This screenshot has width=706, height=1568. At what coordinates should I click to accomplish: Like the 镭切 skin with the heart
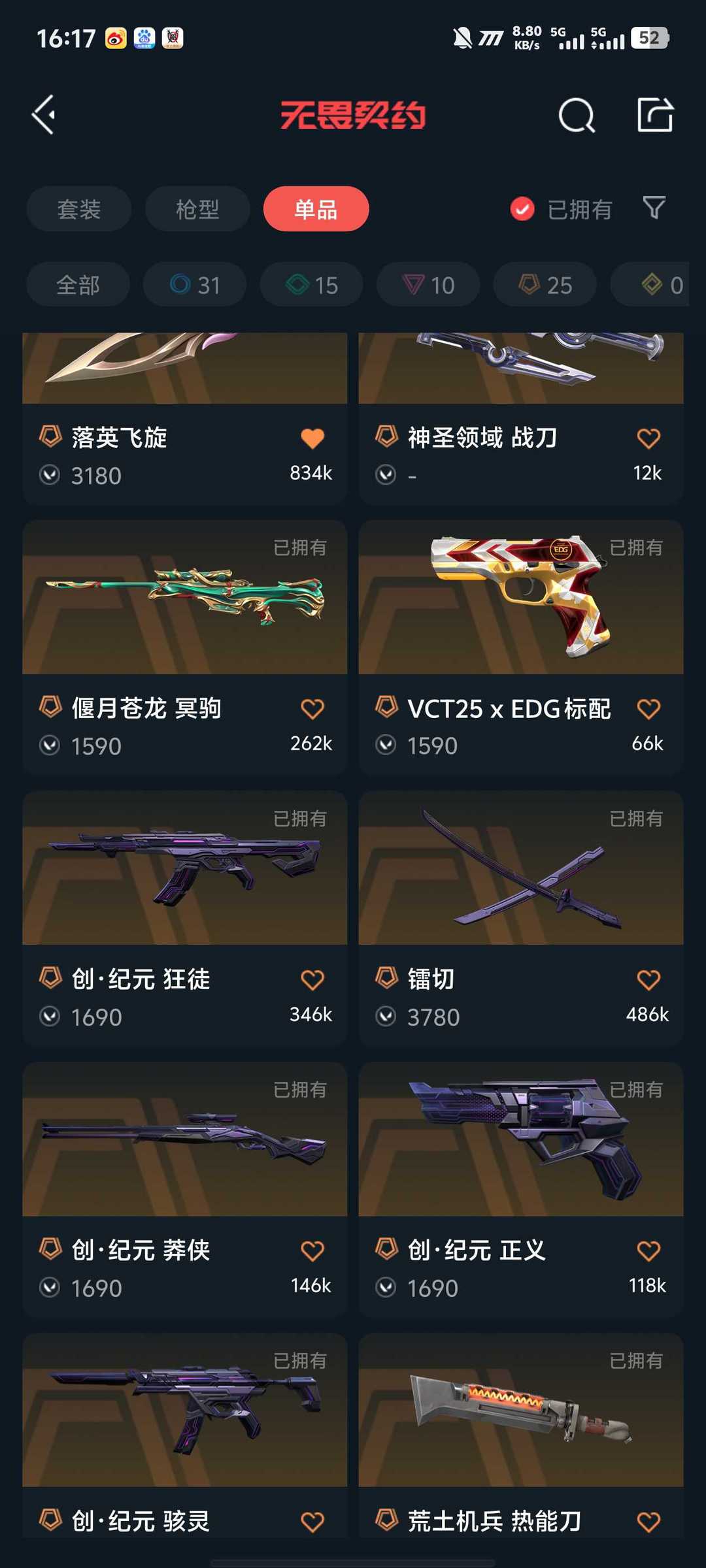(648, 980)
